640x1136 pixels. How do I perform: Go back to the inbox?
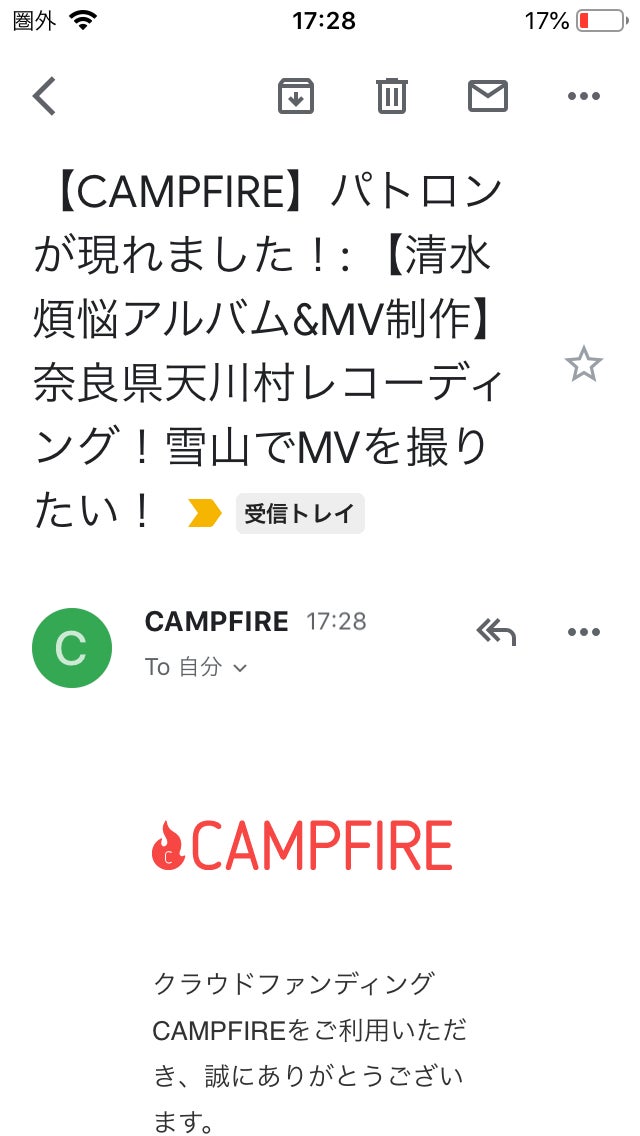point(44,96)
